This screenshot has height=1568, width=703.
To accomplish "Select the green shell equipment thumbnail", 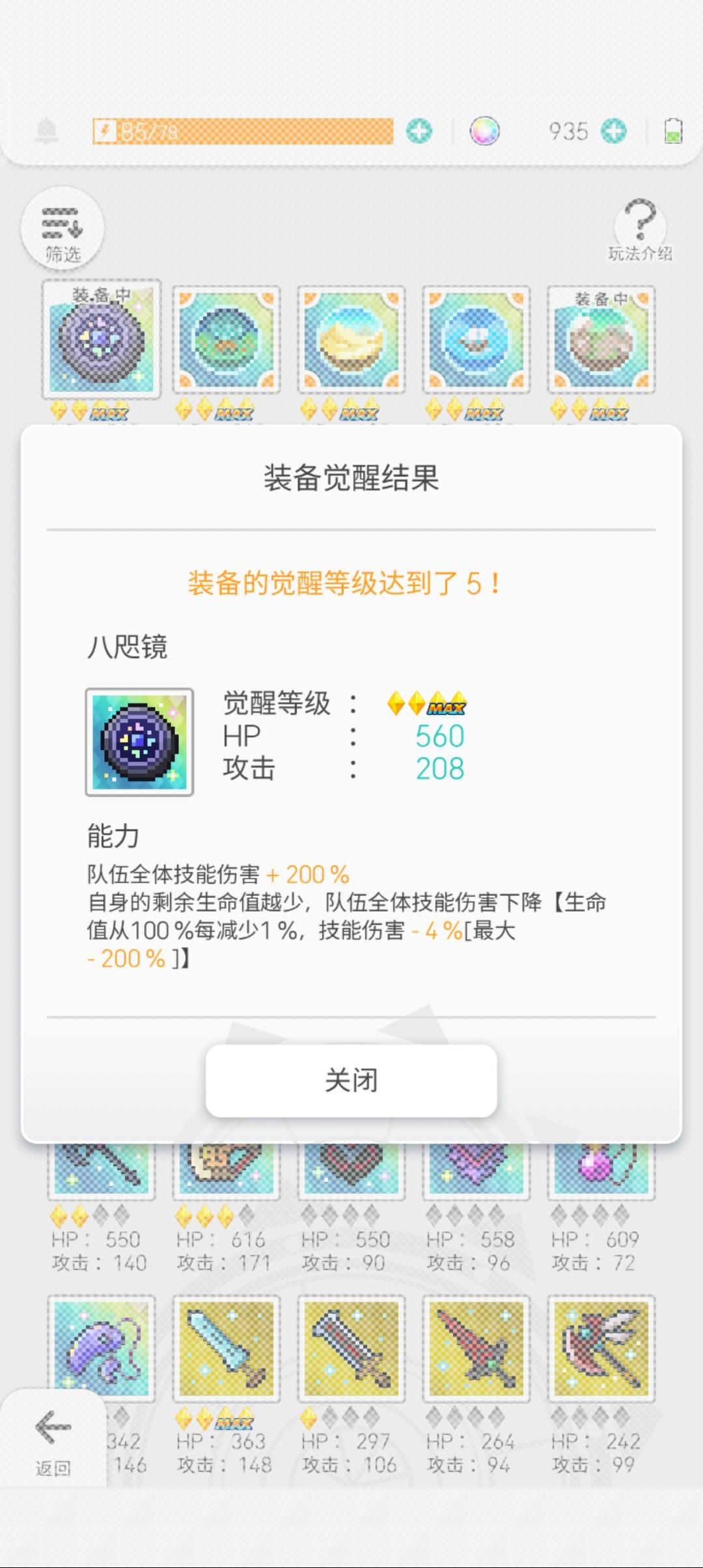I will pos(226,339).
